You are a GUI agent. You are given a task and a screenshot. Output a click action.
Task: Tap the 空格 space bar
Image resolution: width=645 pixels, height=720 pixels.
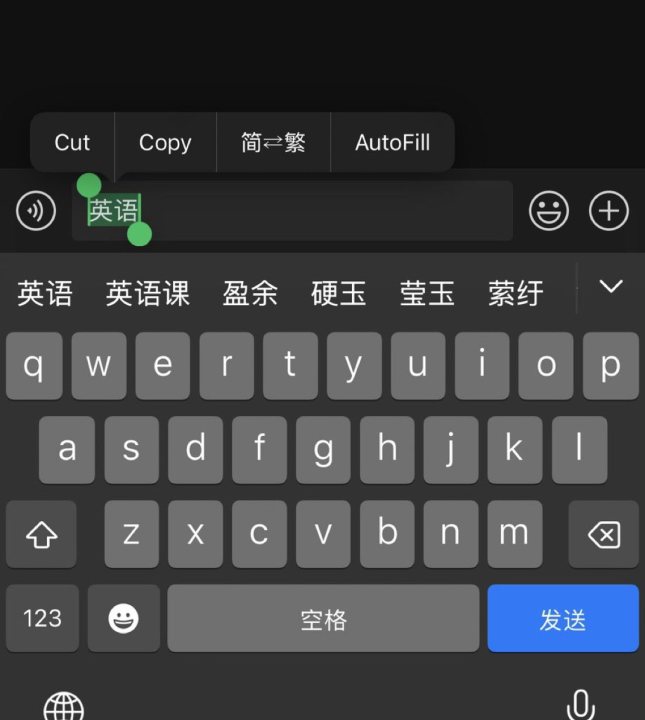pos(323,618)
